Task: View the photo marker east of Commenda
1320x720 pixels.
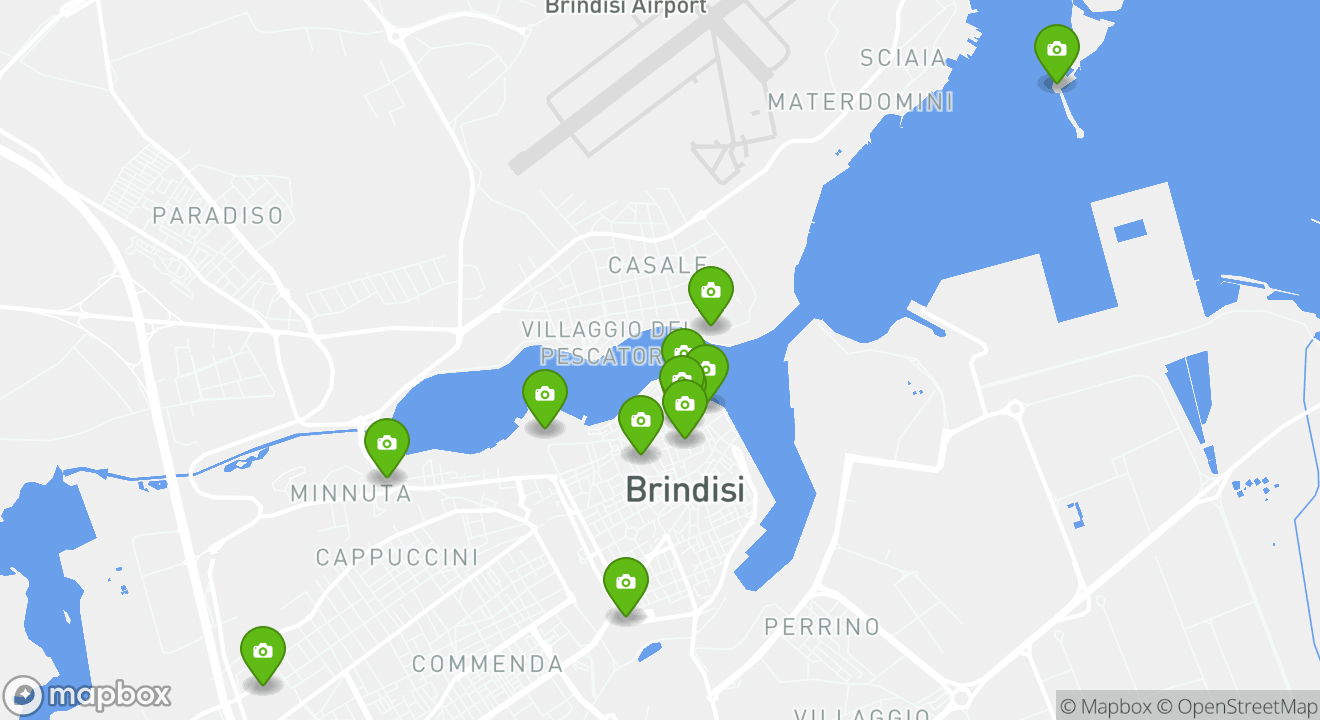Action: click(626, 583)
